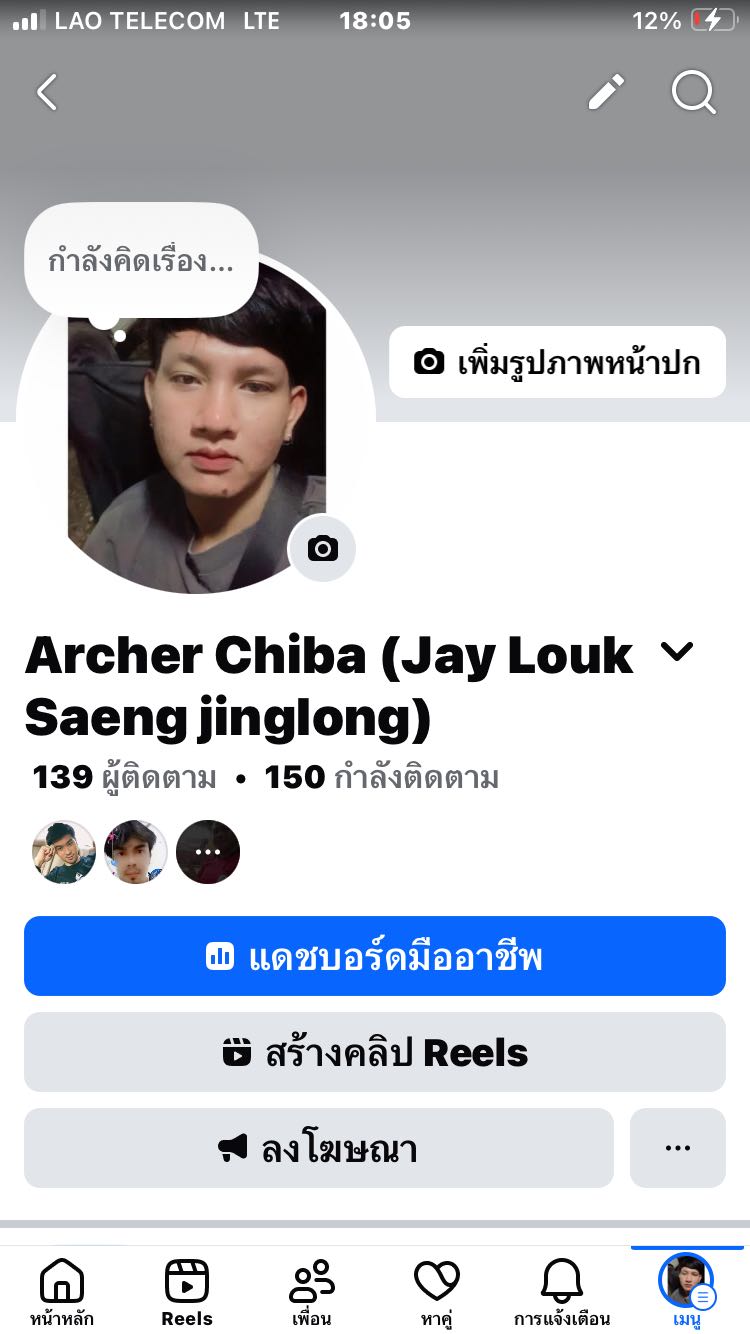Open the เพื่อน friends tab

[x=312, y=1292]
